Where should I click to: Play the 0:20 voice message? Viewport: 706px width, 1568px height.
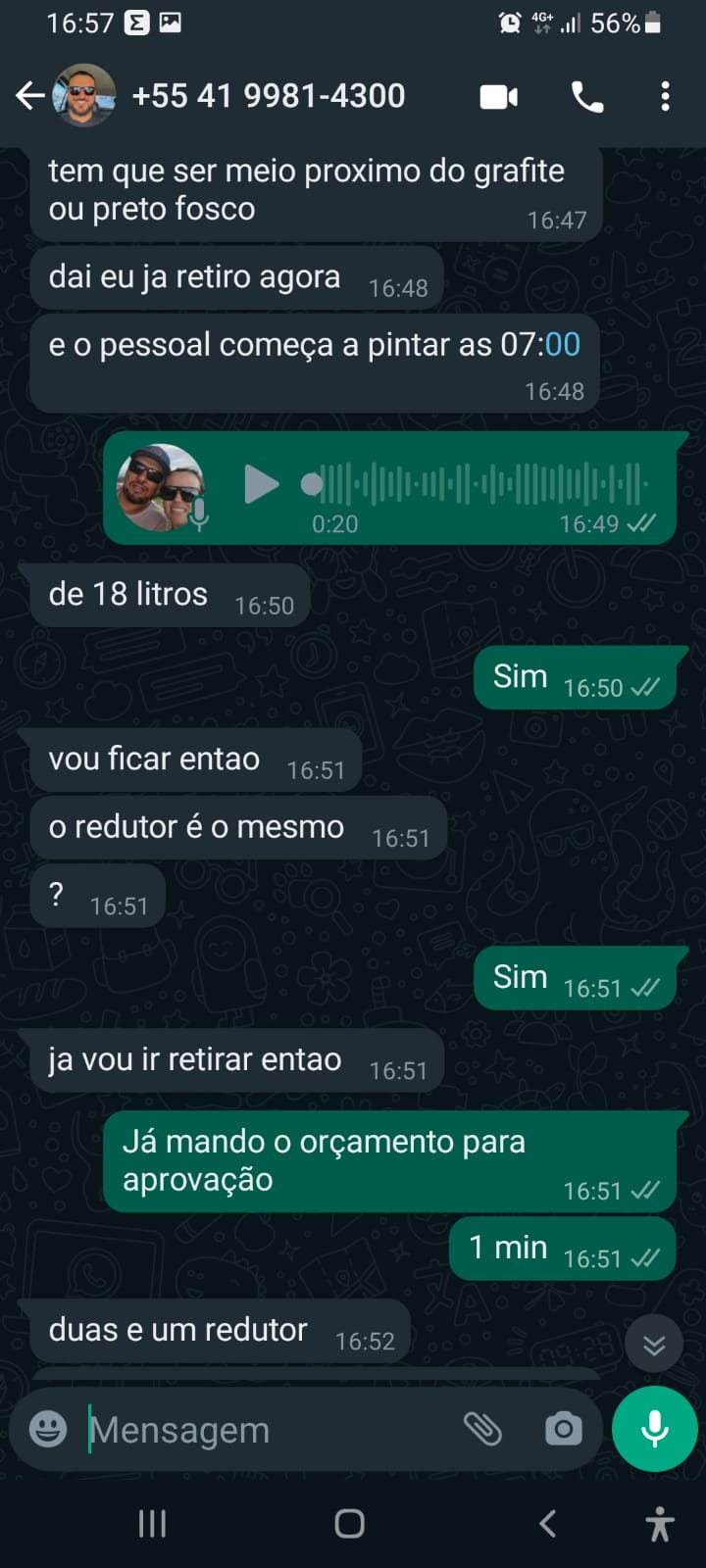tap(261, 484)
